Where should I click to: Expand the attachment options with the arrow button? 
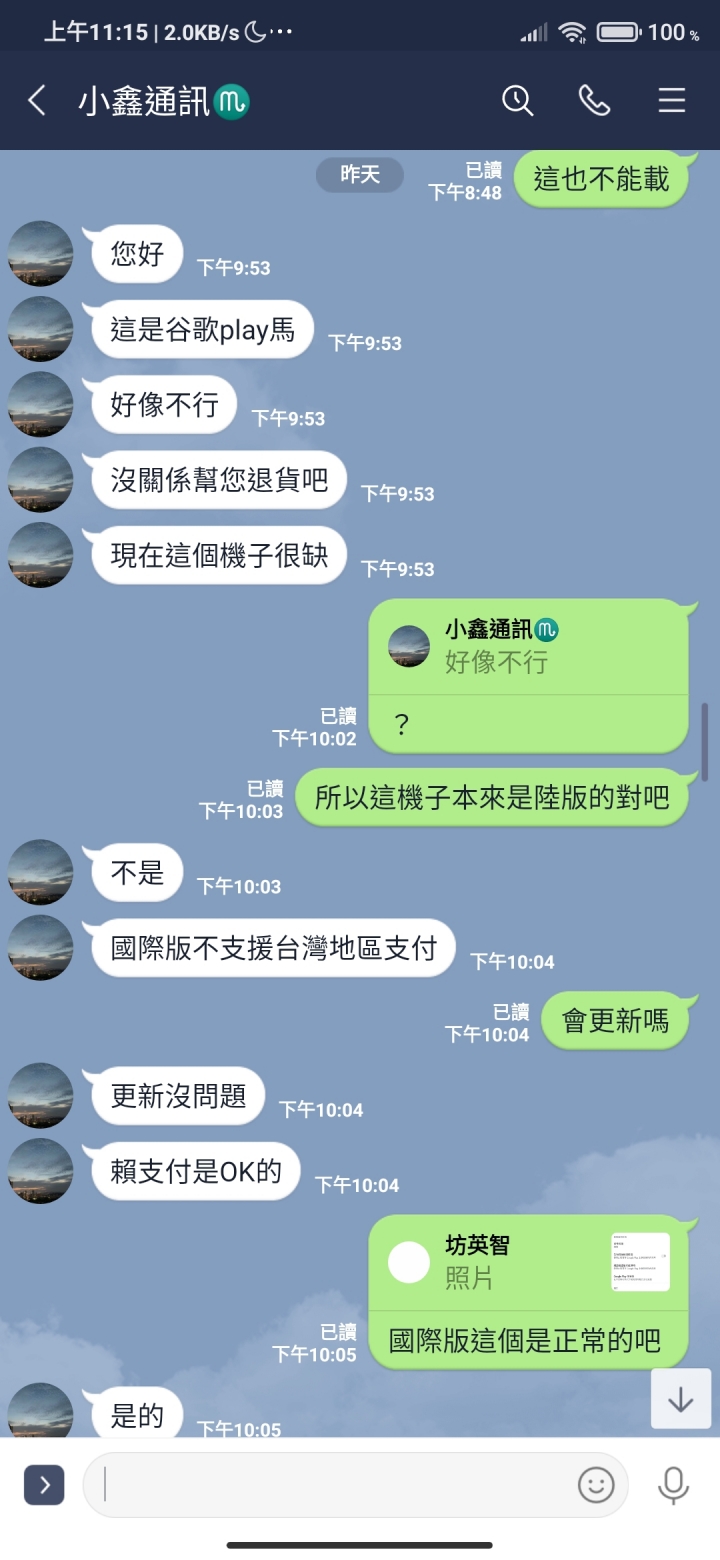click(43, 1486)
